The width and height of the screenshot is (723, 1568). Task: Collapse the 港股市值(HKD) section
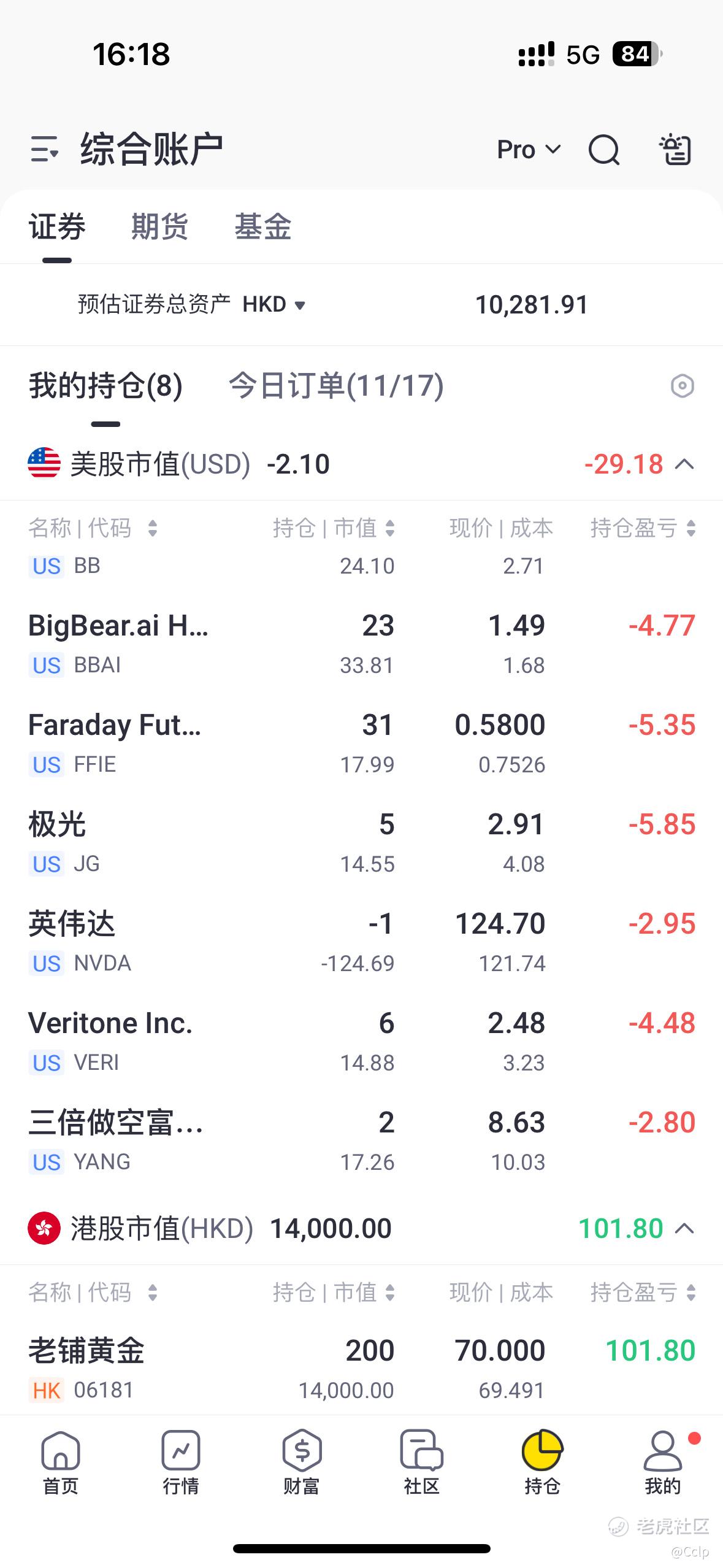tap(684, 1229)
